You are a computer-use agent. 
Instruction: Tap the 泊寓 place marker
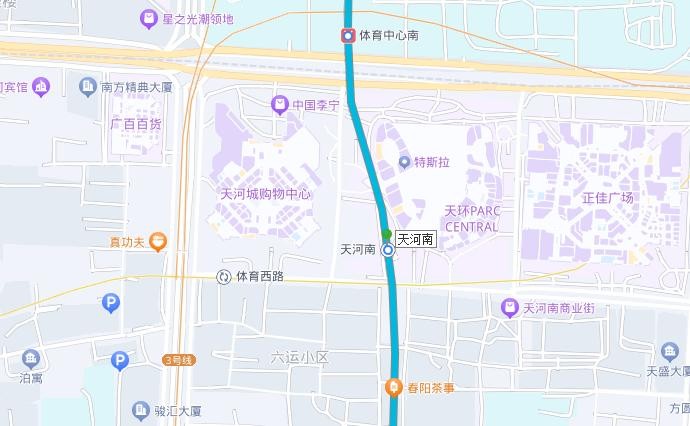point(30,358)
